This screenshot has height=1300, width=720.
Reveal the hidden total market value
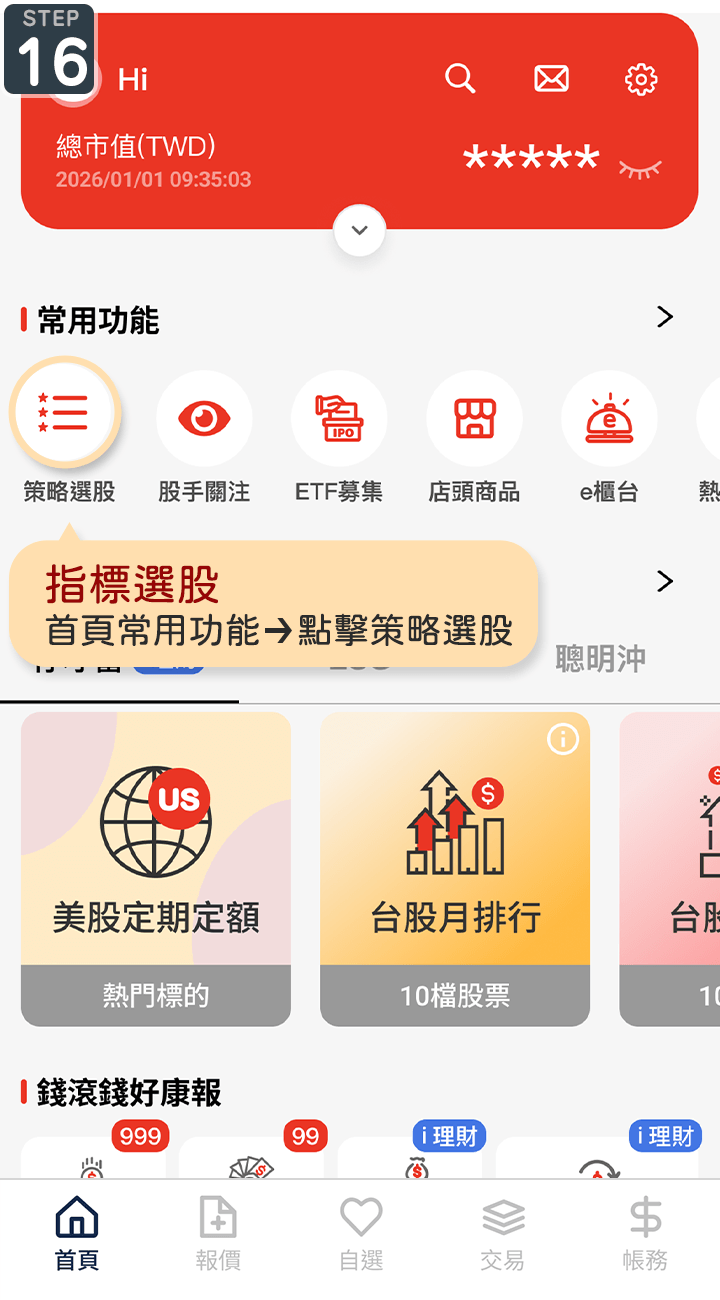point(640,168)
